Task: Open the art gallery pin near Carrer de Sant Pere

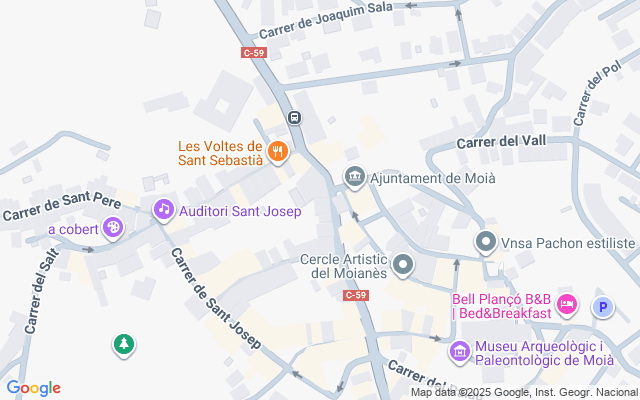Action: [113, 228]
